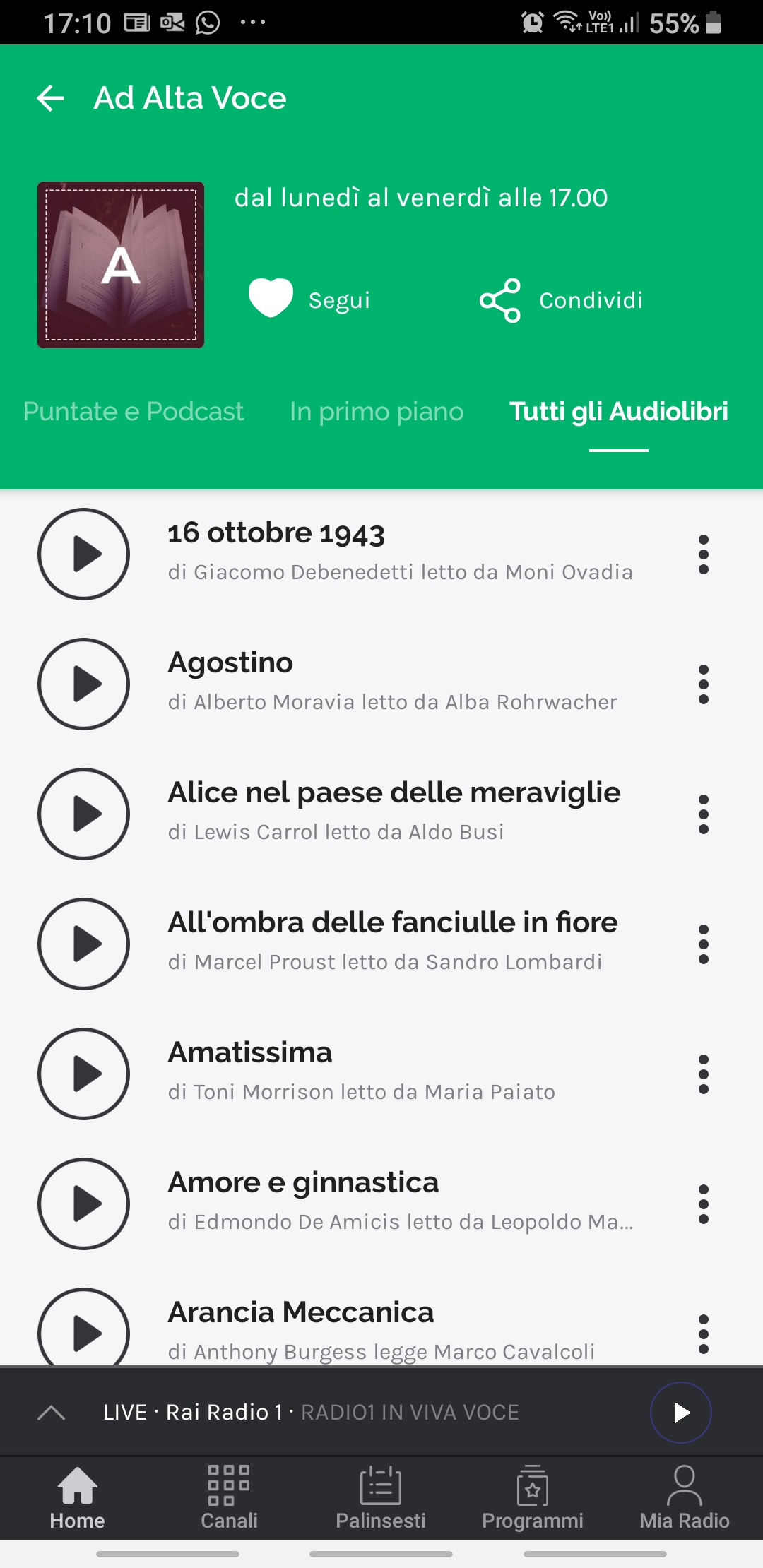Start Rai Radio 1 live playback
This screenshot has height=1568, width=763.
coord(680,1413)
